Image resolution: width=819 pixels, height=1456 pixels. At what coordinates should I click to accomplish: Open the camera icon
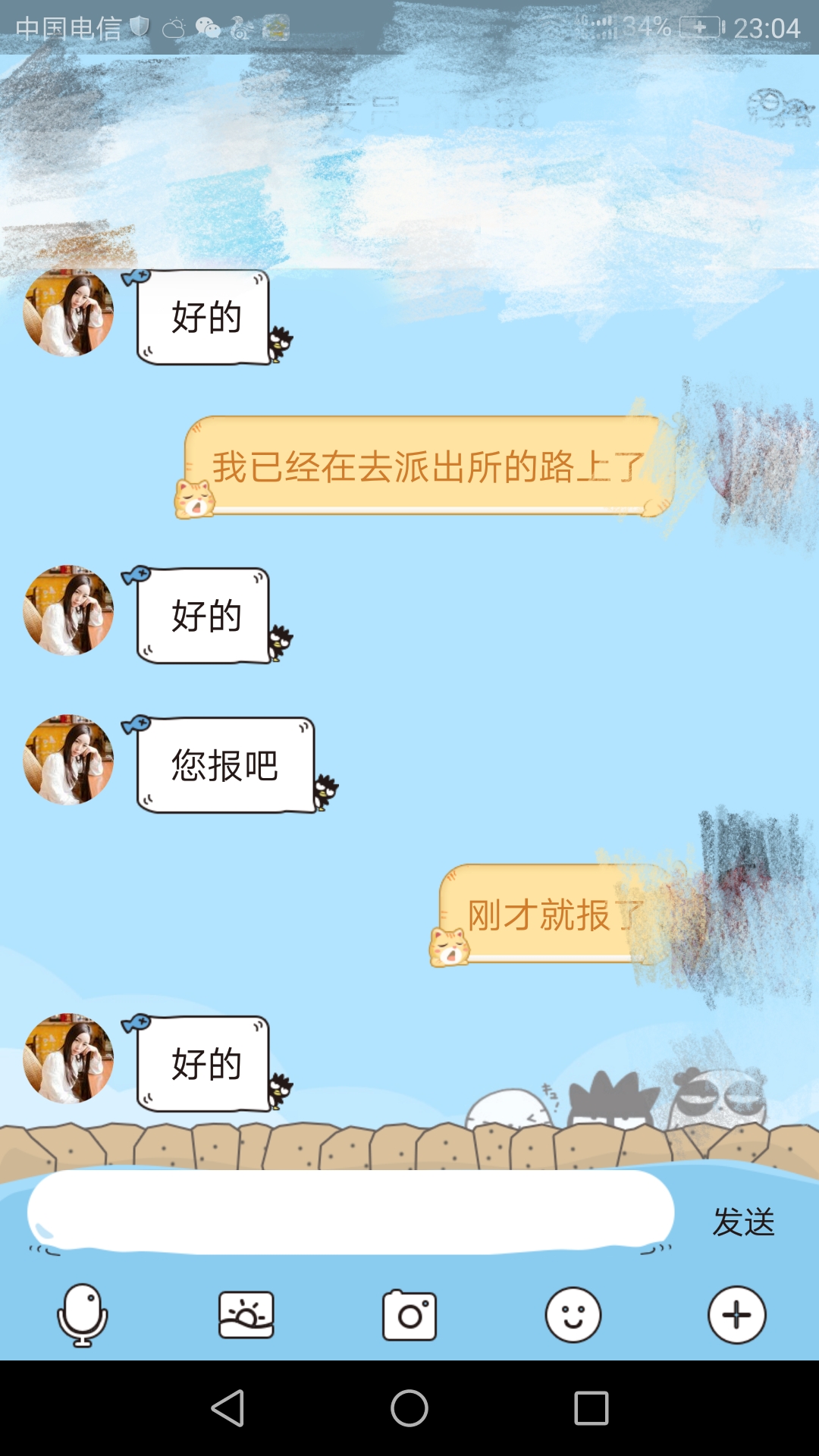coord(409,1315)
